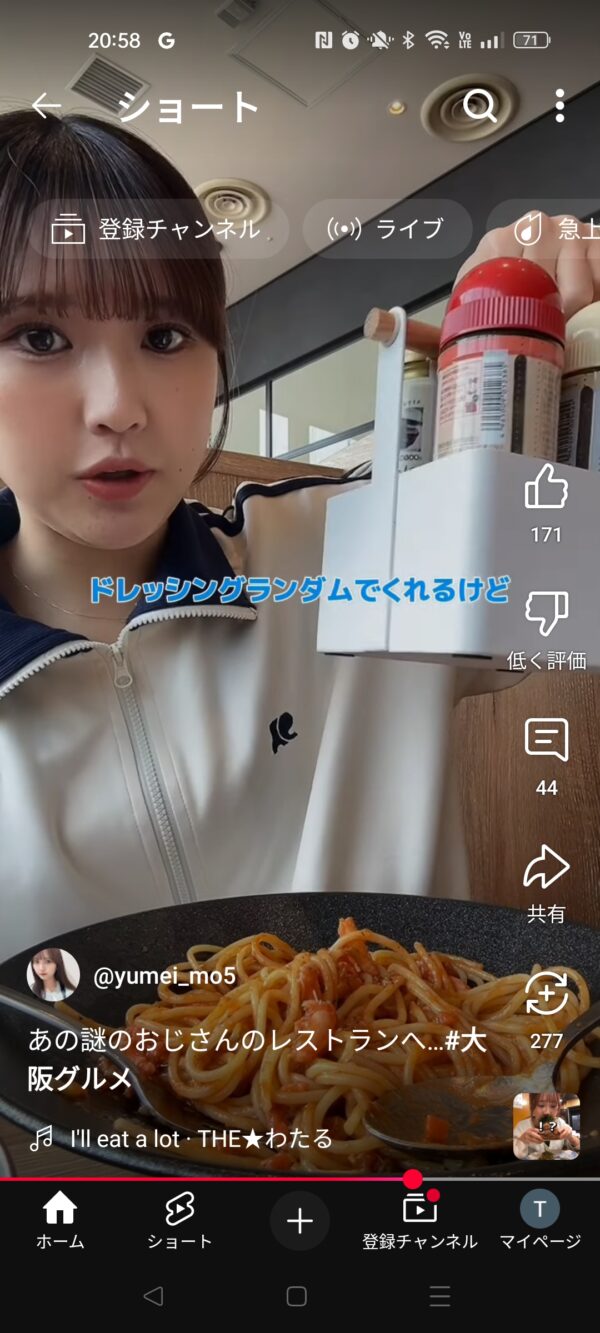Tap the plus create button

point(300,1221)
